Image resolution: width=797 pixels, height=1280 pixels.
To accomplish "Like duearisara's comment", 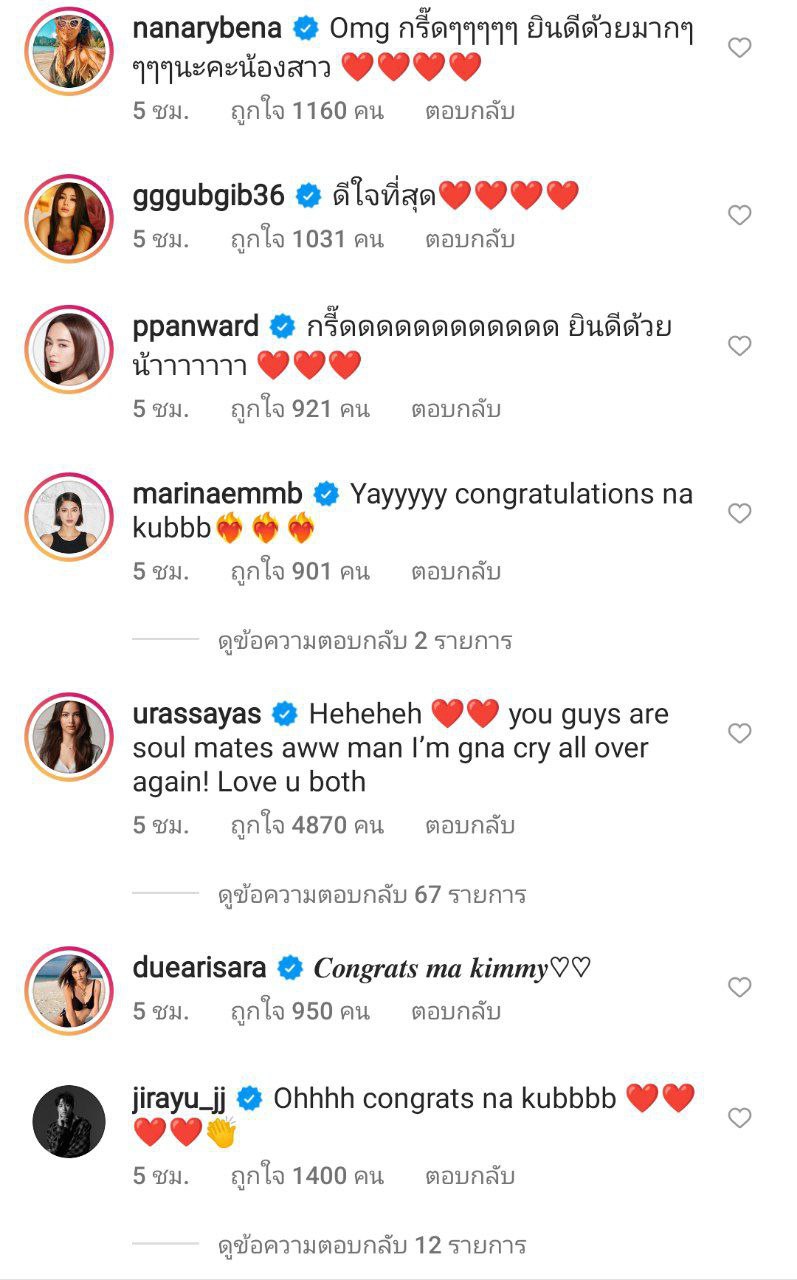I will tap(739, 987).
